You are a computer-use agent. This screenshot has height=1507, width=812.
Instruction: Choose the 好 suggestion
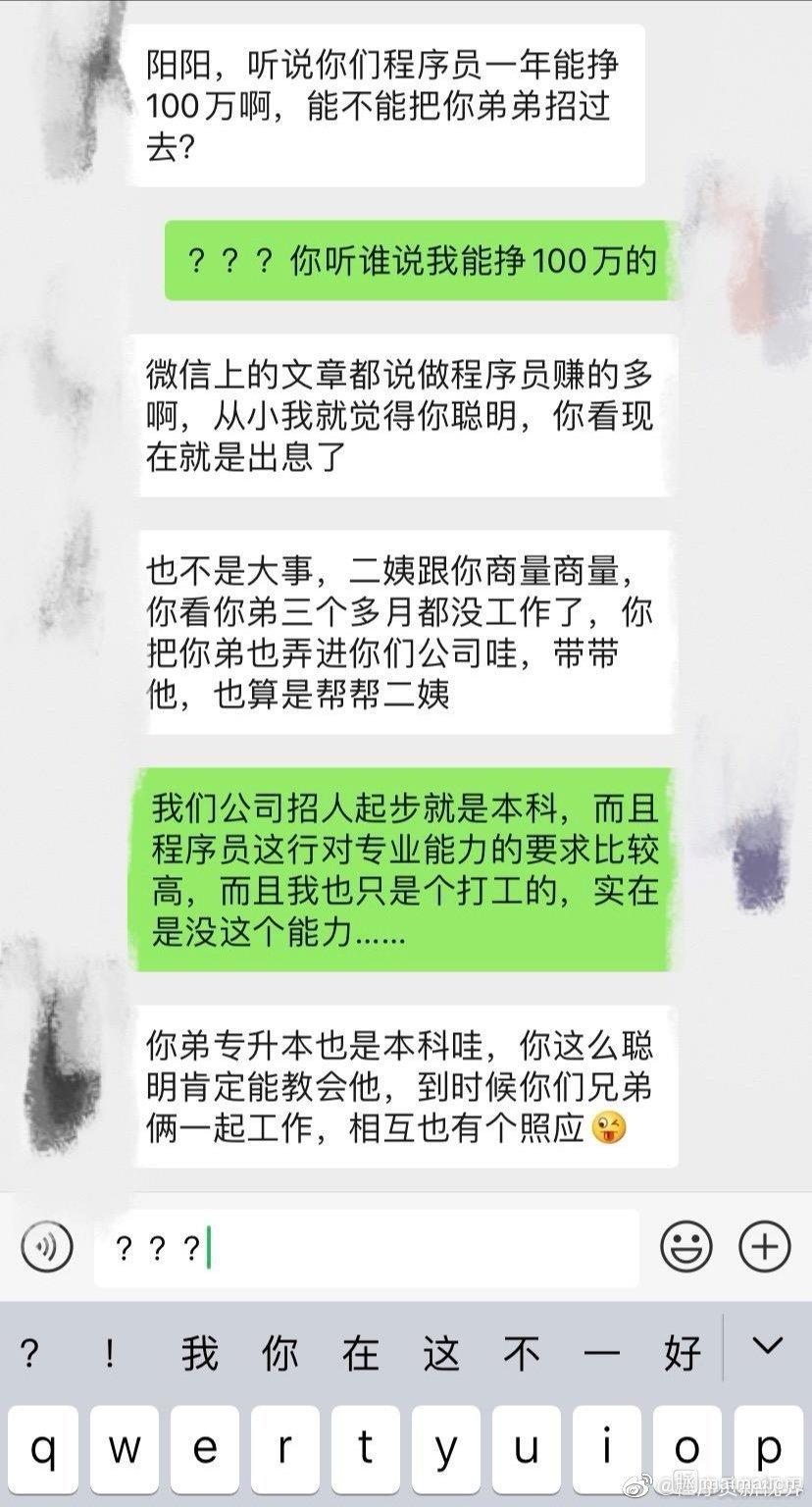[683, 1354]
